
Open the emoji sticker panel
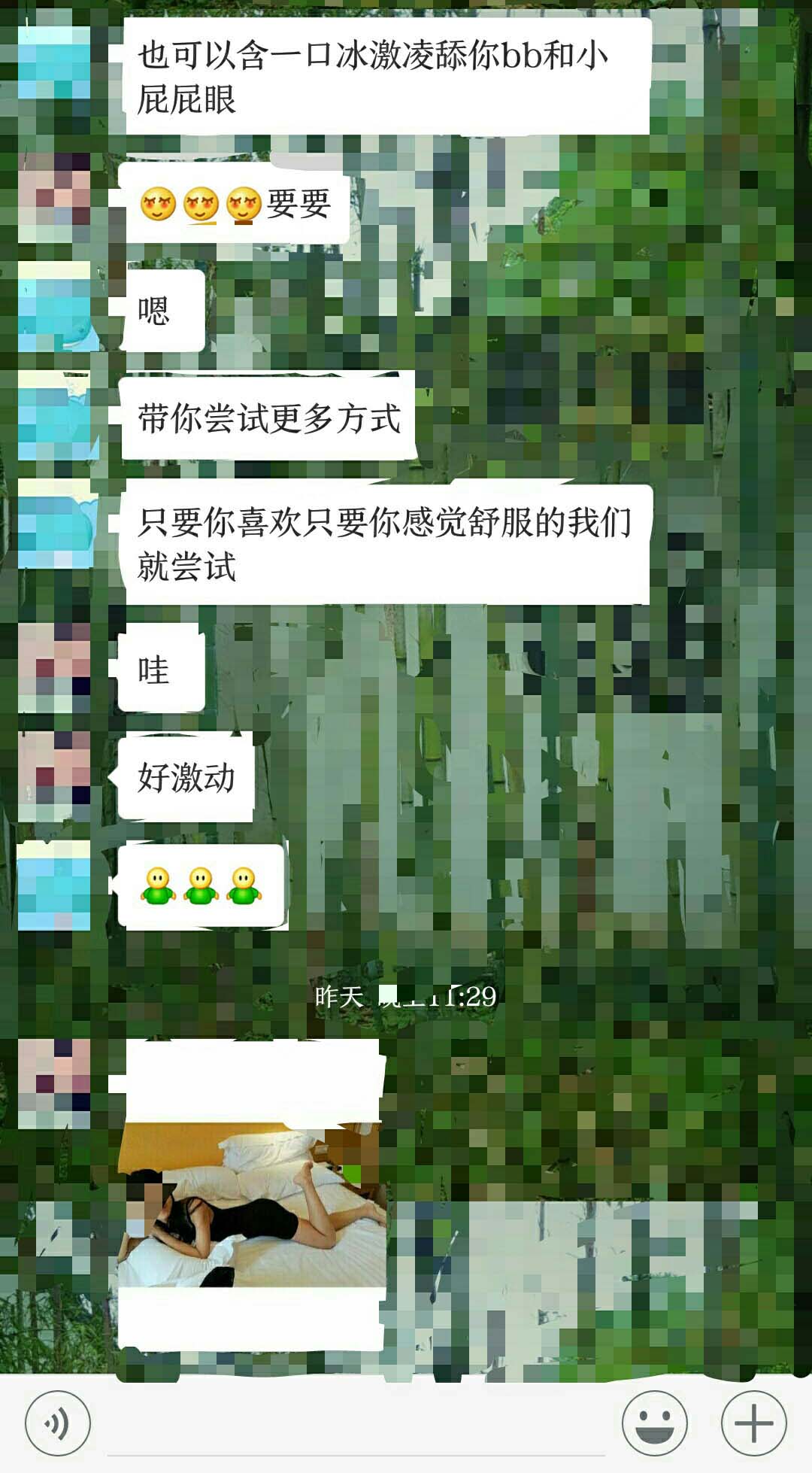pyautogui.click(x=654, y=1423)
